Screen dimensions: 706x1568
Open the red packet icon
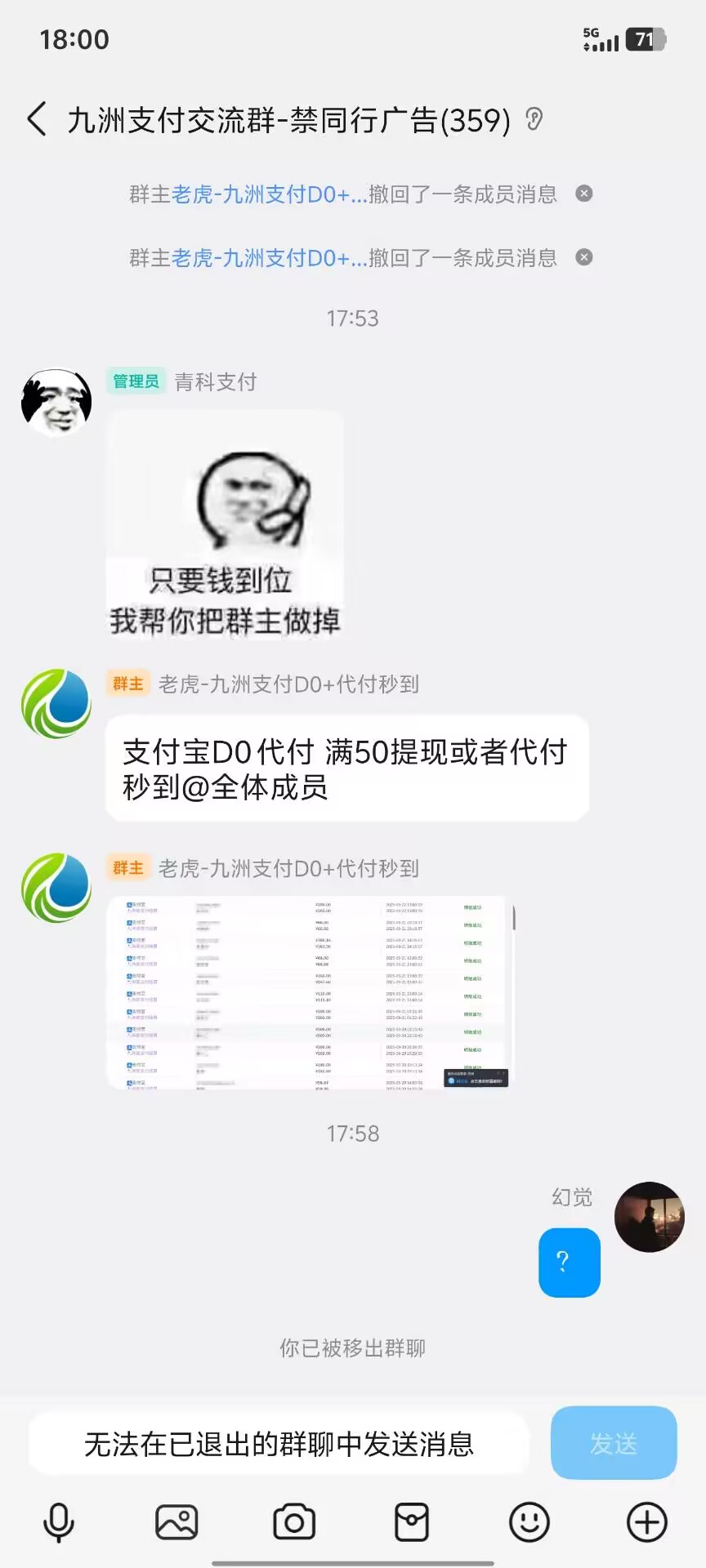[412, 1522]
